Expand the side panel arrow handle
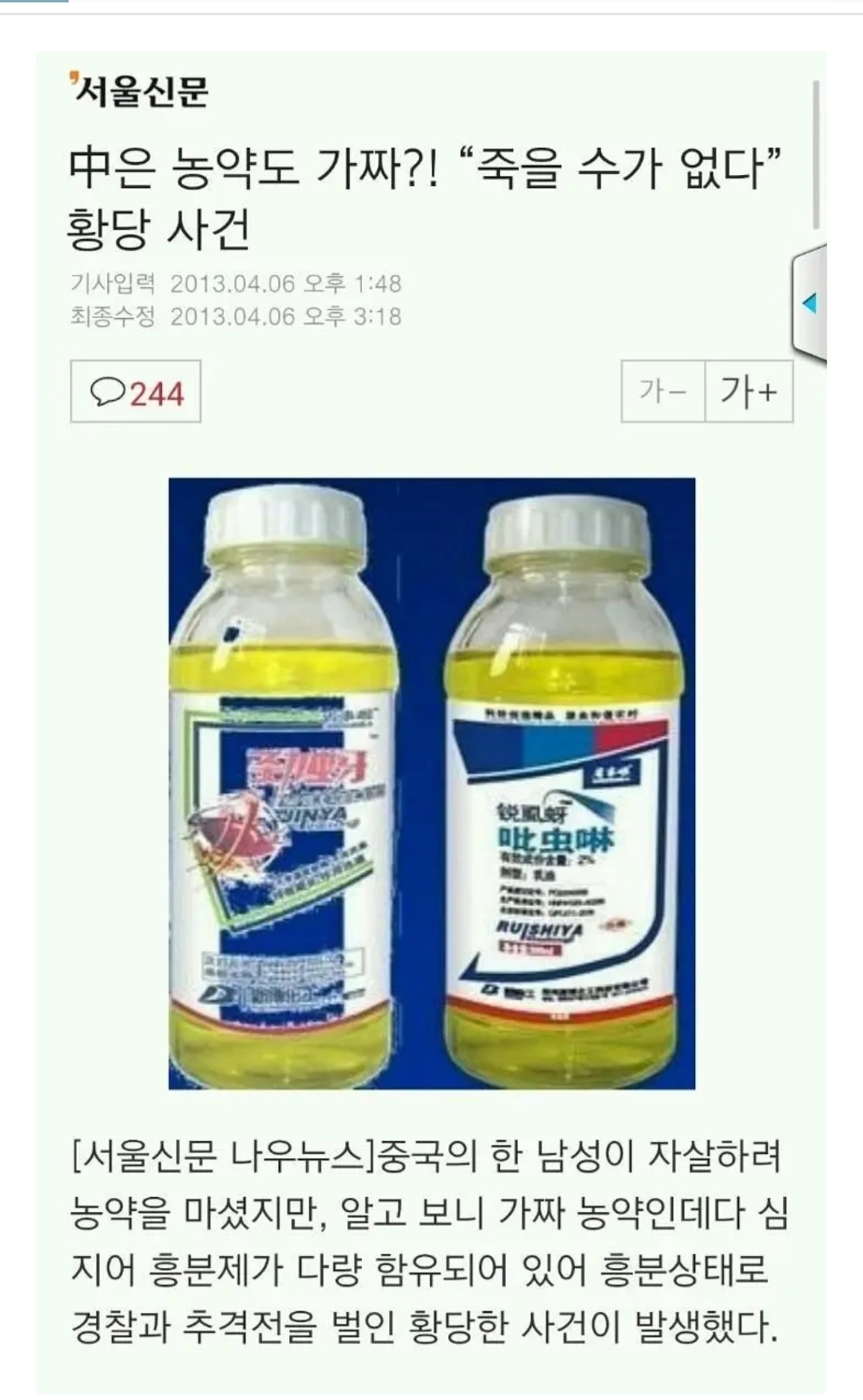 809,304
